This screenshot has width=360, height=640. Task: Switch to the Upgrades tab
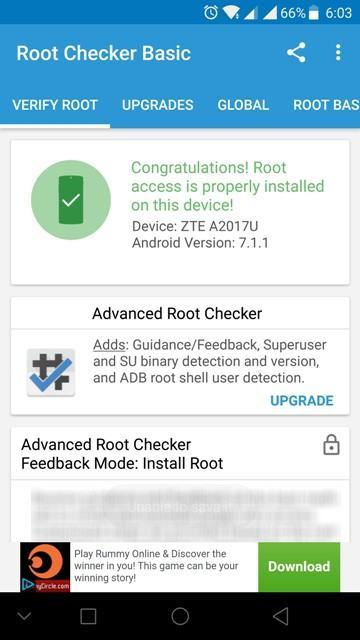(158, 105)
